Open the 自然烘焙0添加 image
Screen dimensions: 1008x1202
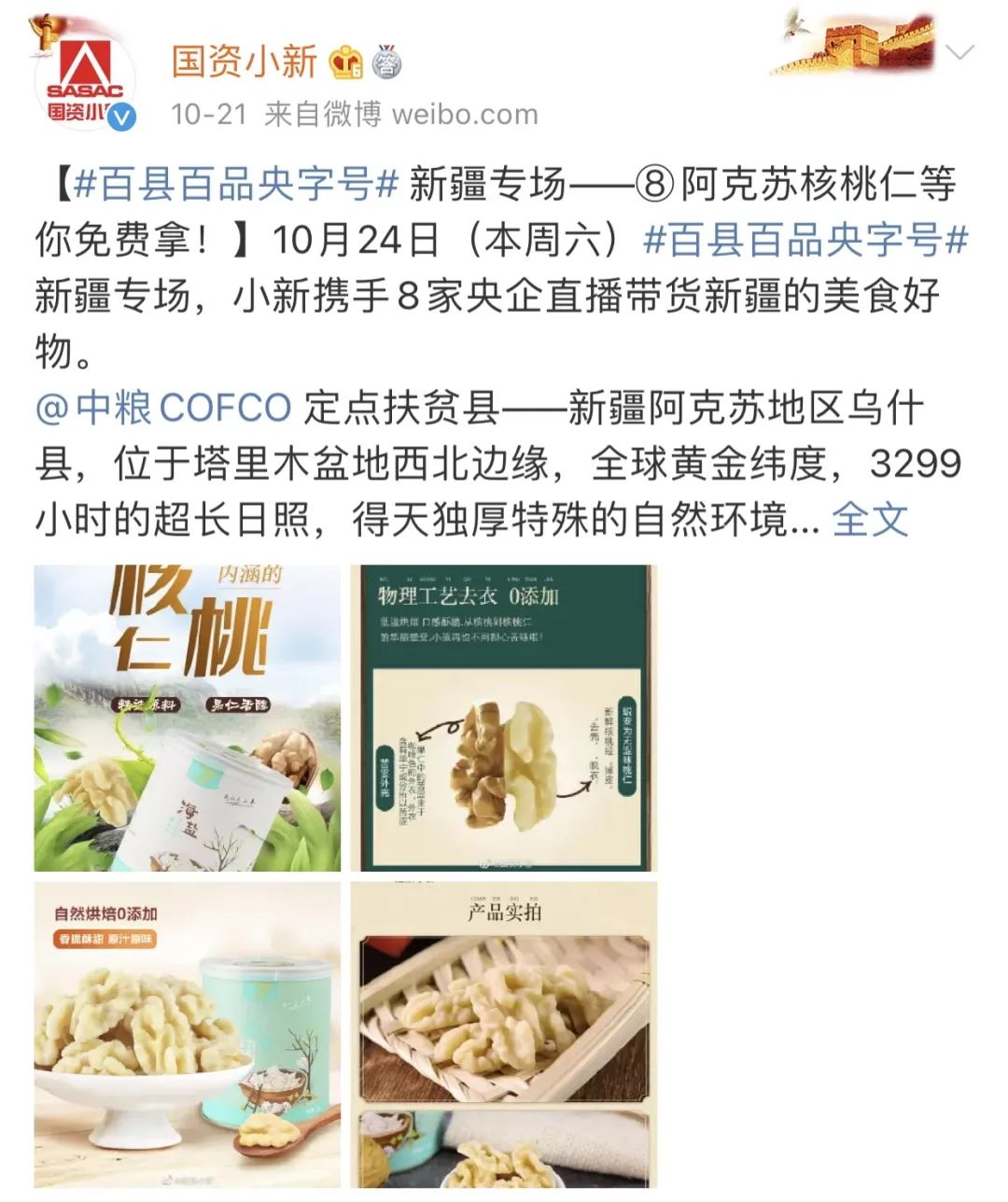coord(188,1034)
